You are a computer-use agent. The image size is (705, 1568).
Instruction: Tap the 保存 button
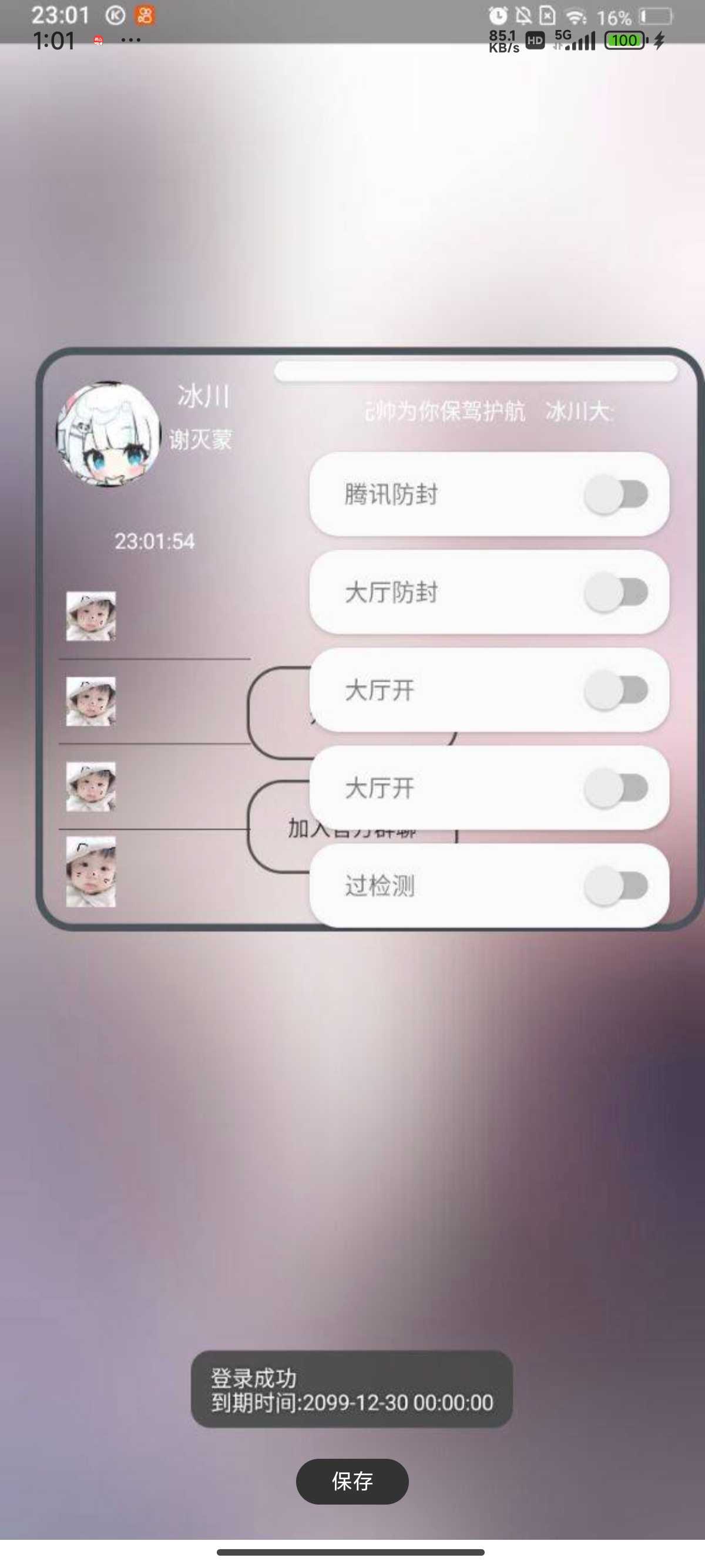point(352,1481)
